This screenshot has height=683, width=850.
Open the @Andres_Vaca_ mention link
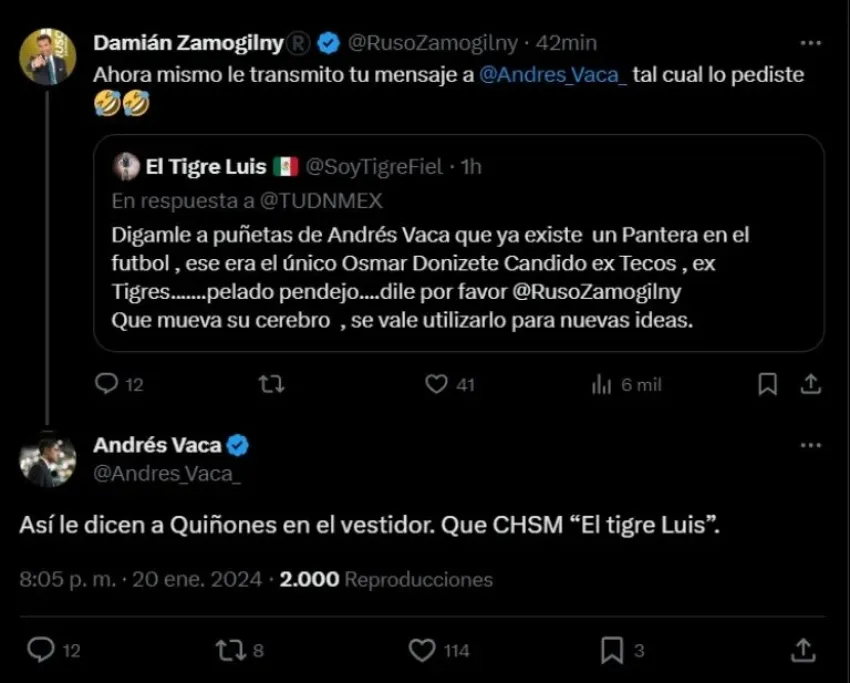tap(553, 76)
